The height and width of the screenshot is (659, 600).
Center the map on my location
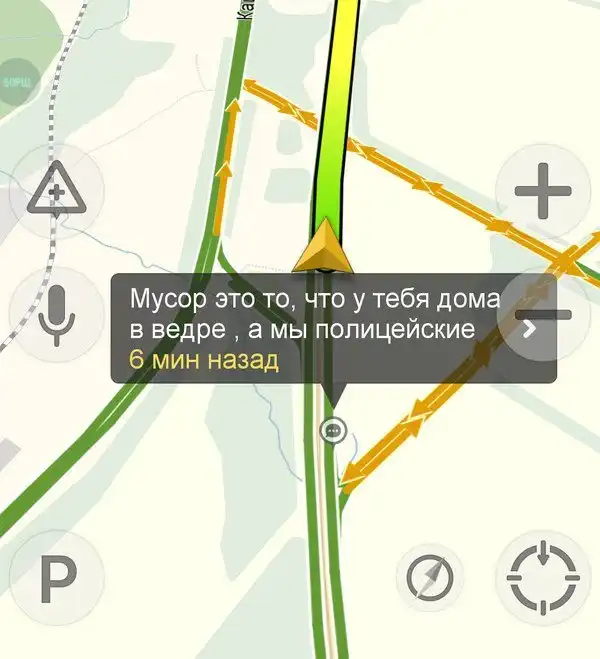tap(542, 578)
